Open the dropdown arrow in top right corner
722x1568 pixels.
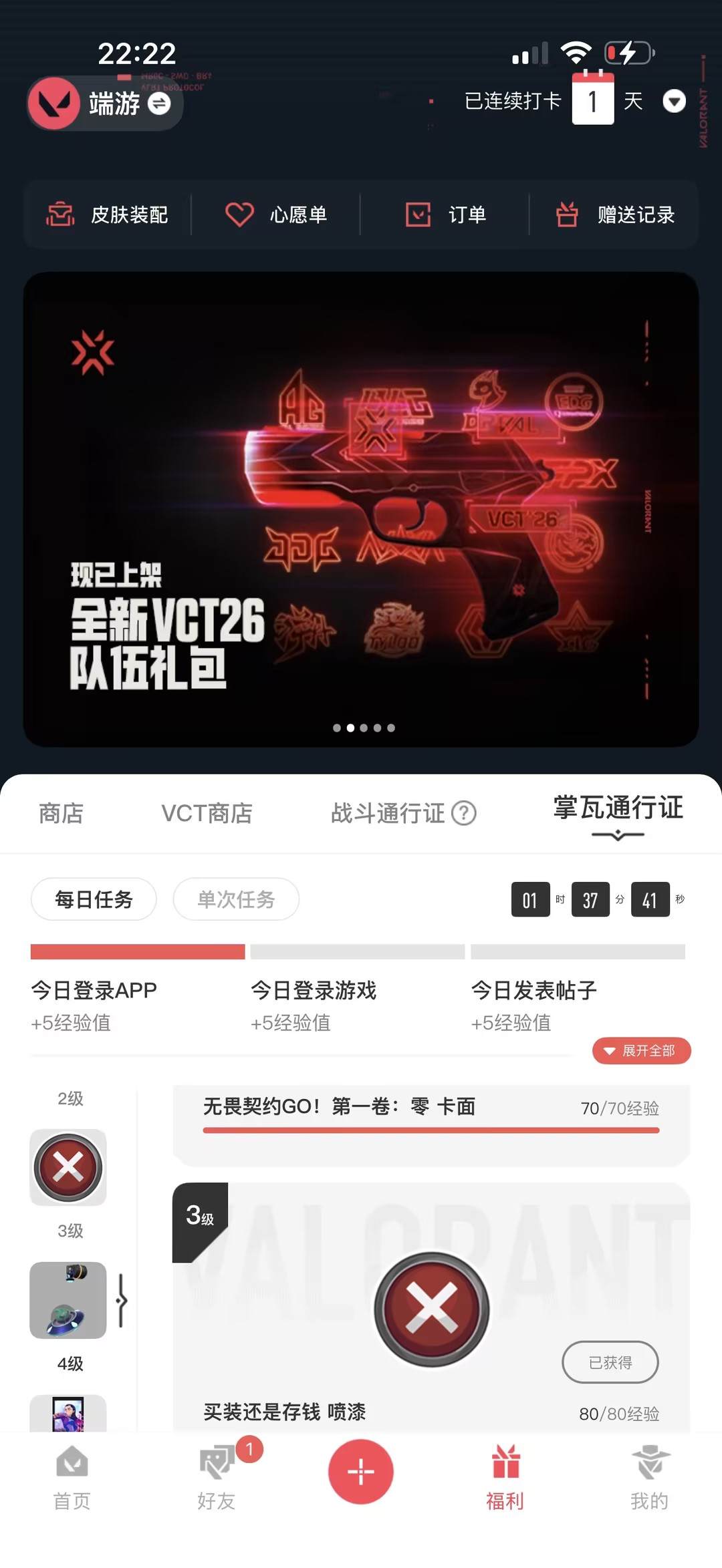point(675,102)
